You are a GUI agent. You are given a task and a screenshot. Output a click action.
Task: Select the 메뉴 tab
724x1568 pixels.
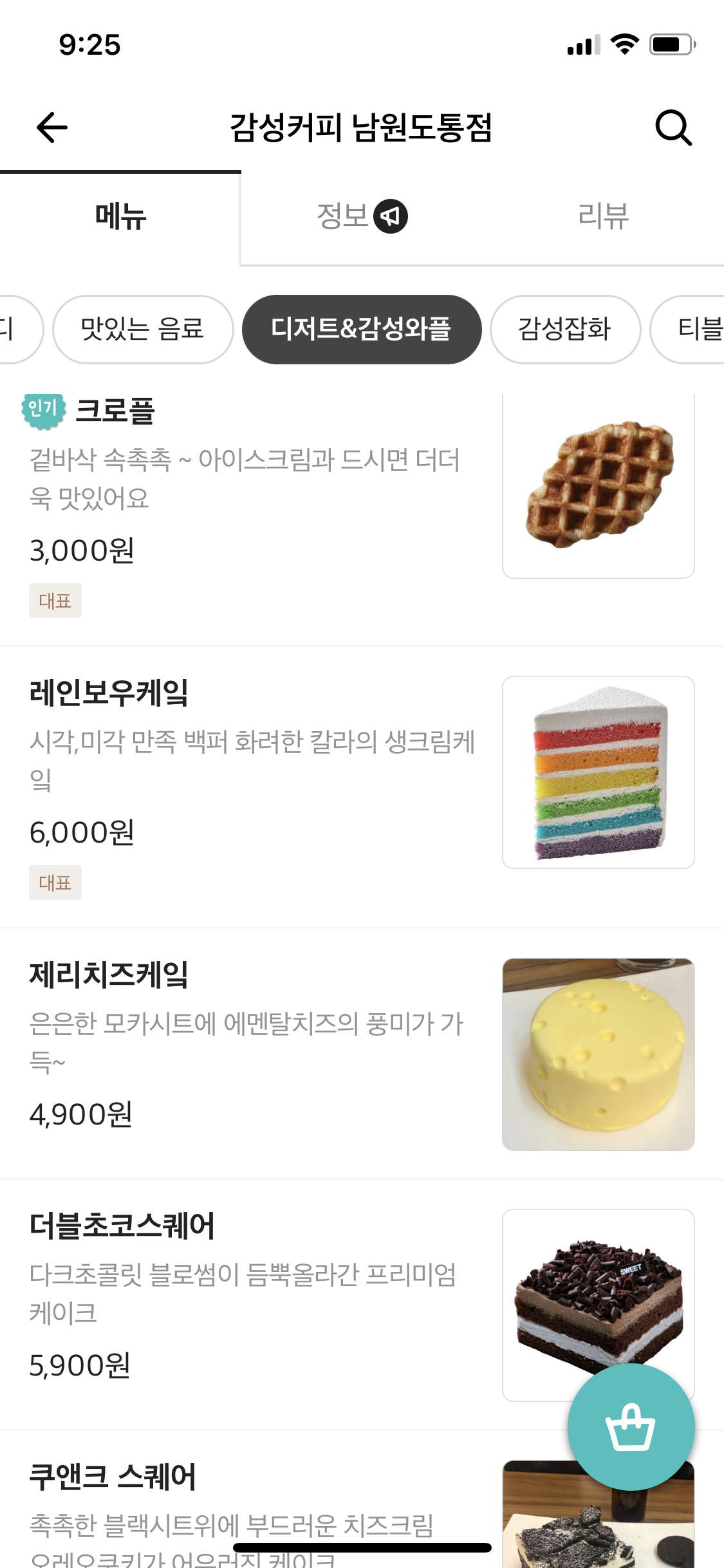120,216
